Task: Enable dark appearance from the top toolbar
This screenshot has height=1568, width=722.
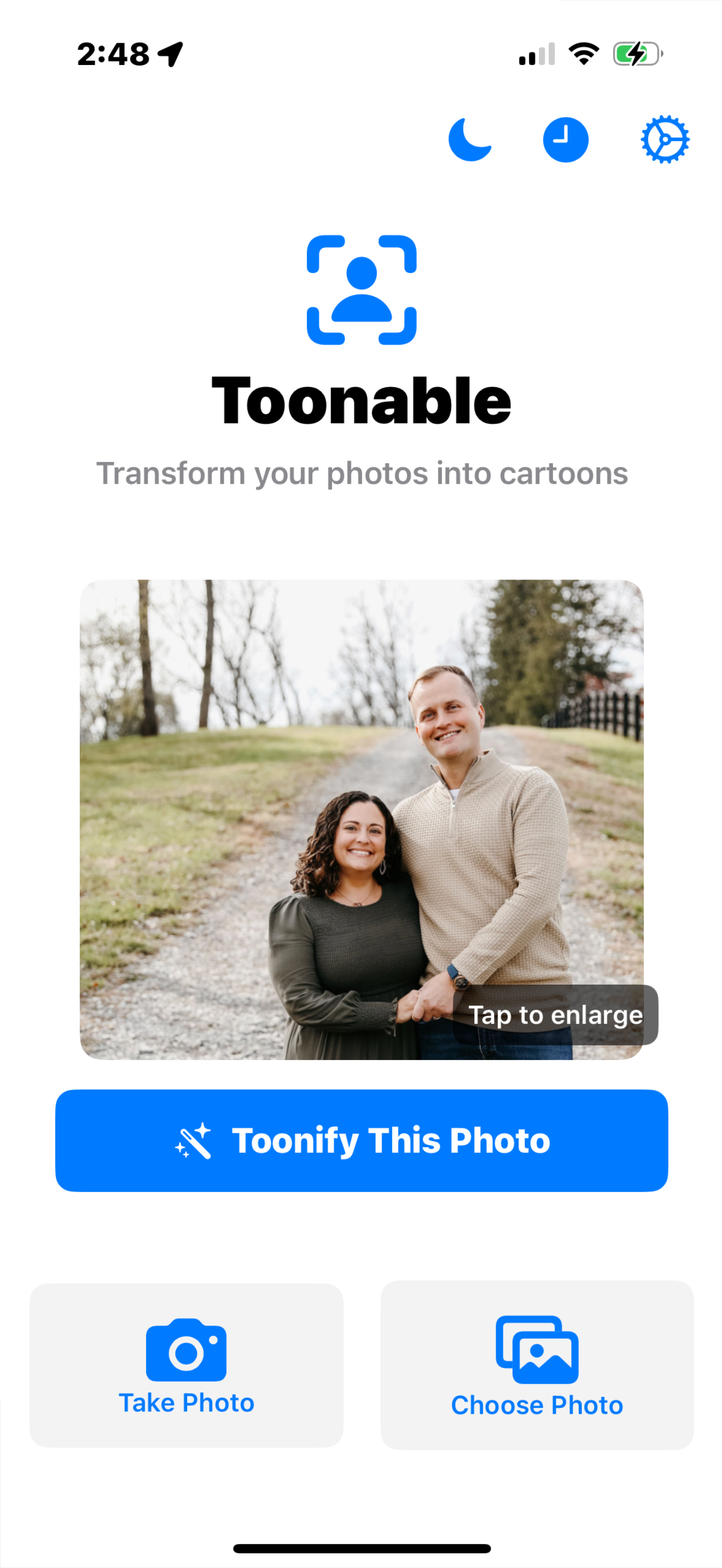Action: click(469, 139)
